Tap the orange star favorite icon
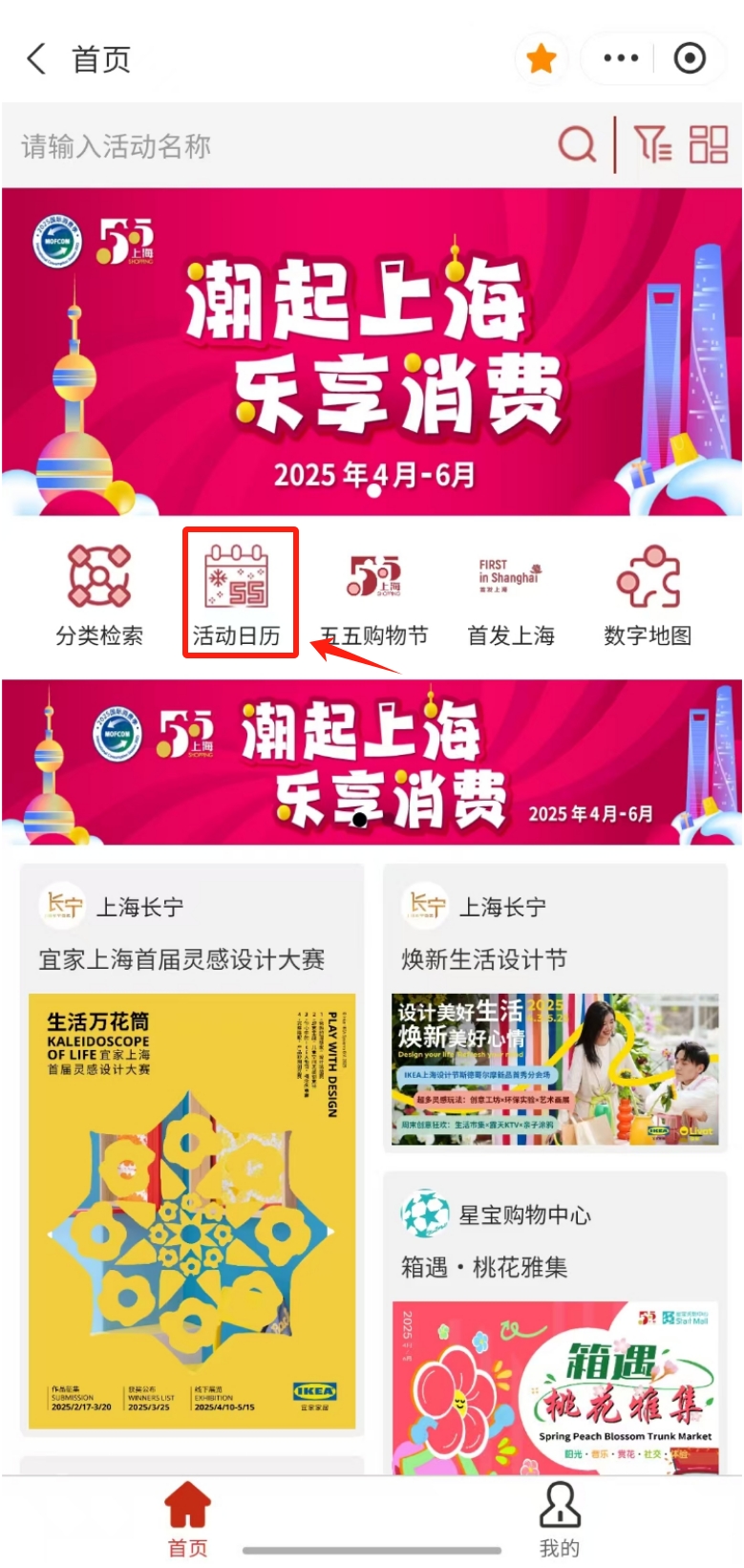The width and height of the screenshot is (744, 1568). point(542,59)
